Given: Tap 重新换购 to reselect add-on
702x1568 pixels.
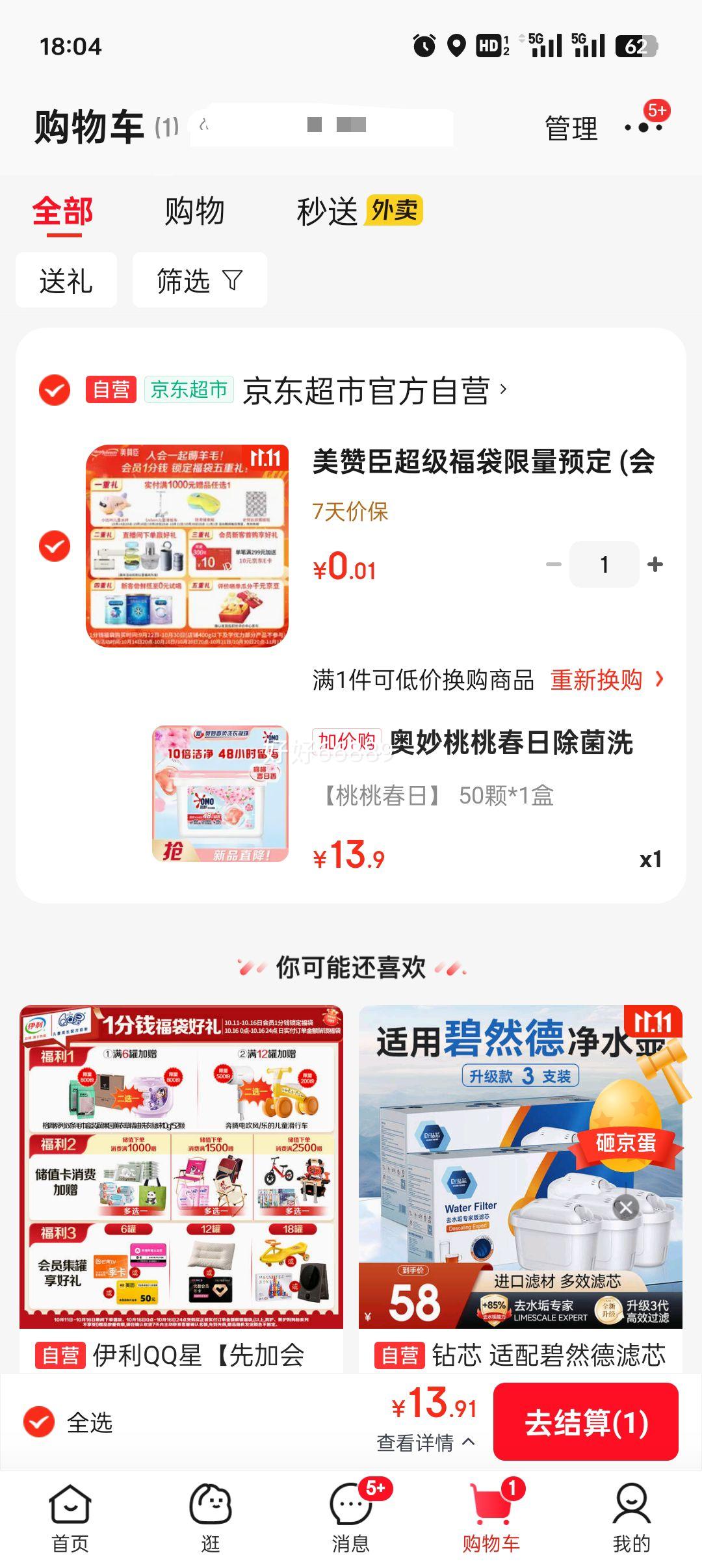Looking at the screenshot, I should (x=606, y=680).
